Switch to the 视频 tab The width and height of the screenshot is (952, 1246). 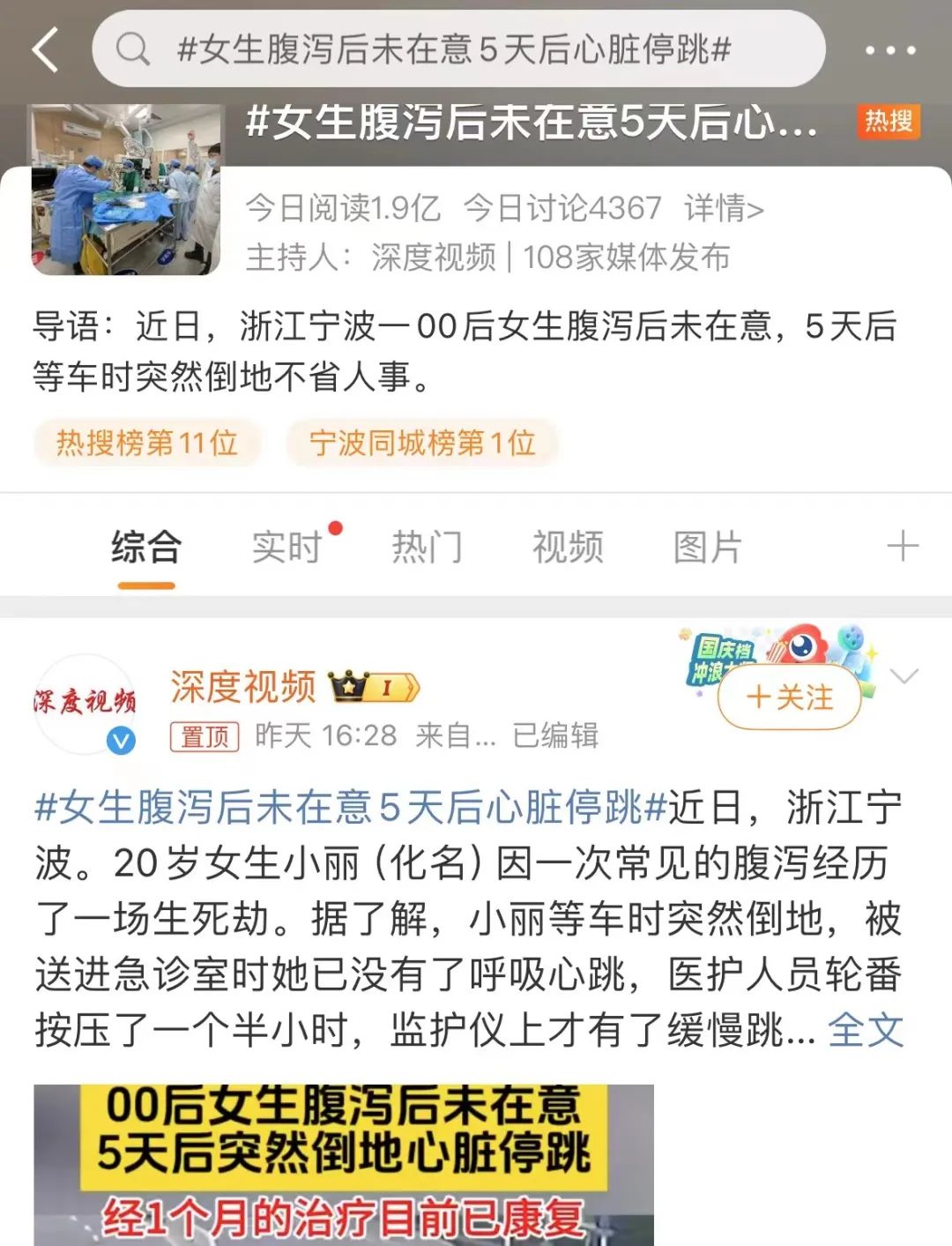(568, 547)
